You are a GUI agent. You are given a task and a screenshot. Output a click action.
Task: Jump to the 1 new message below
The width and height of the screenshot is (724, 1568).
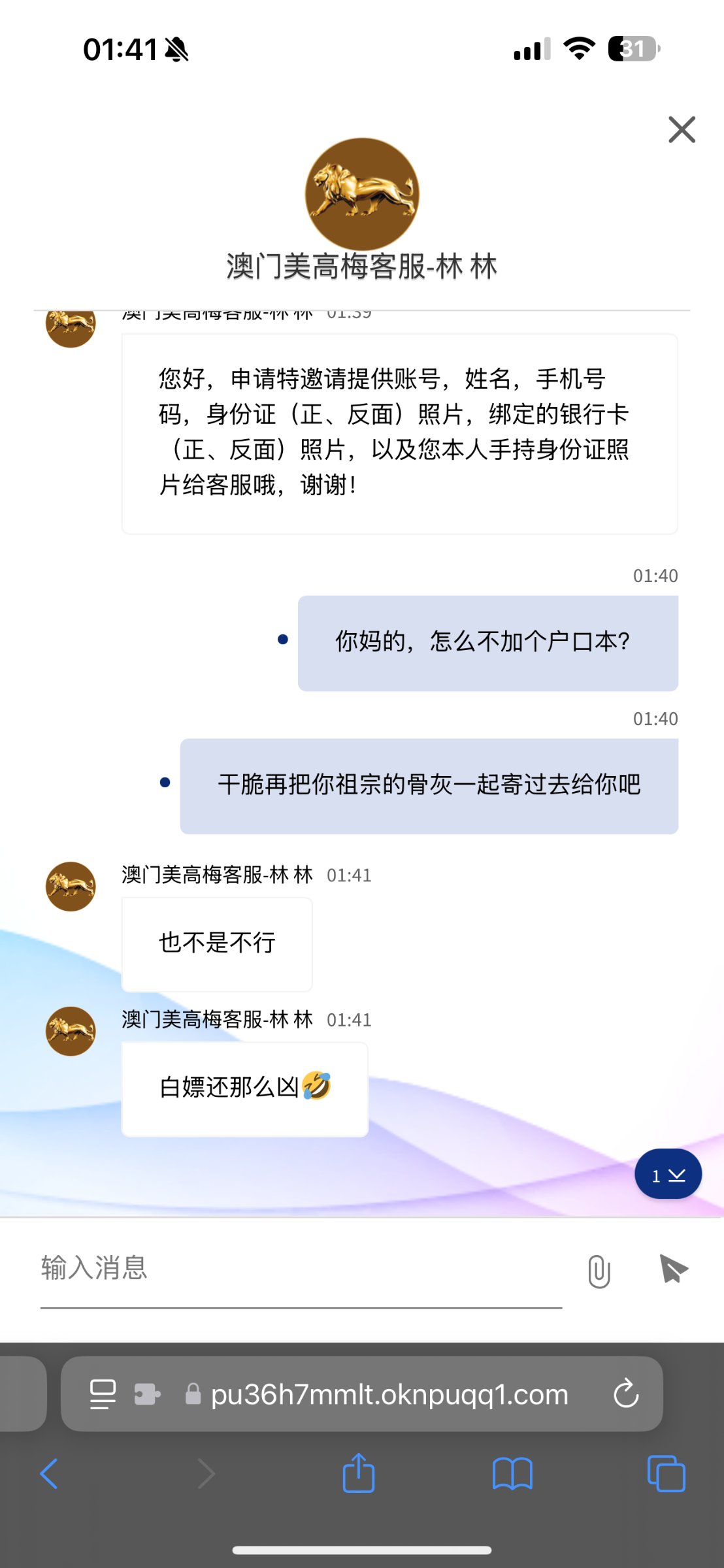click(x=668, y=1174)
